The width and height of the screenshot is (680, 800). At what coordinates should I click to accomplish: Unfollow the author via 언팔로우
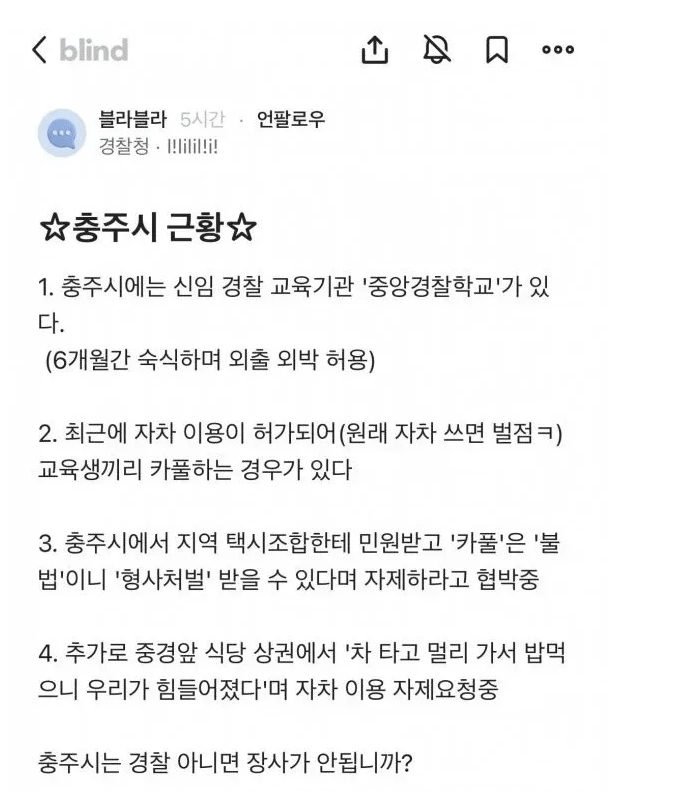click(291, 120)
